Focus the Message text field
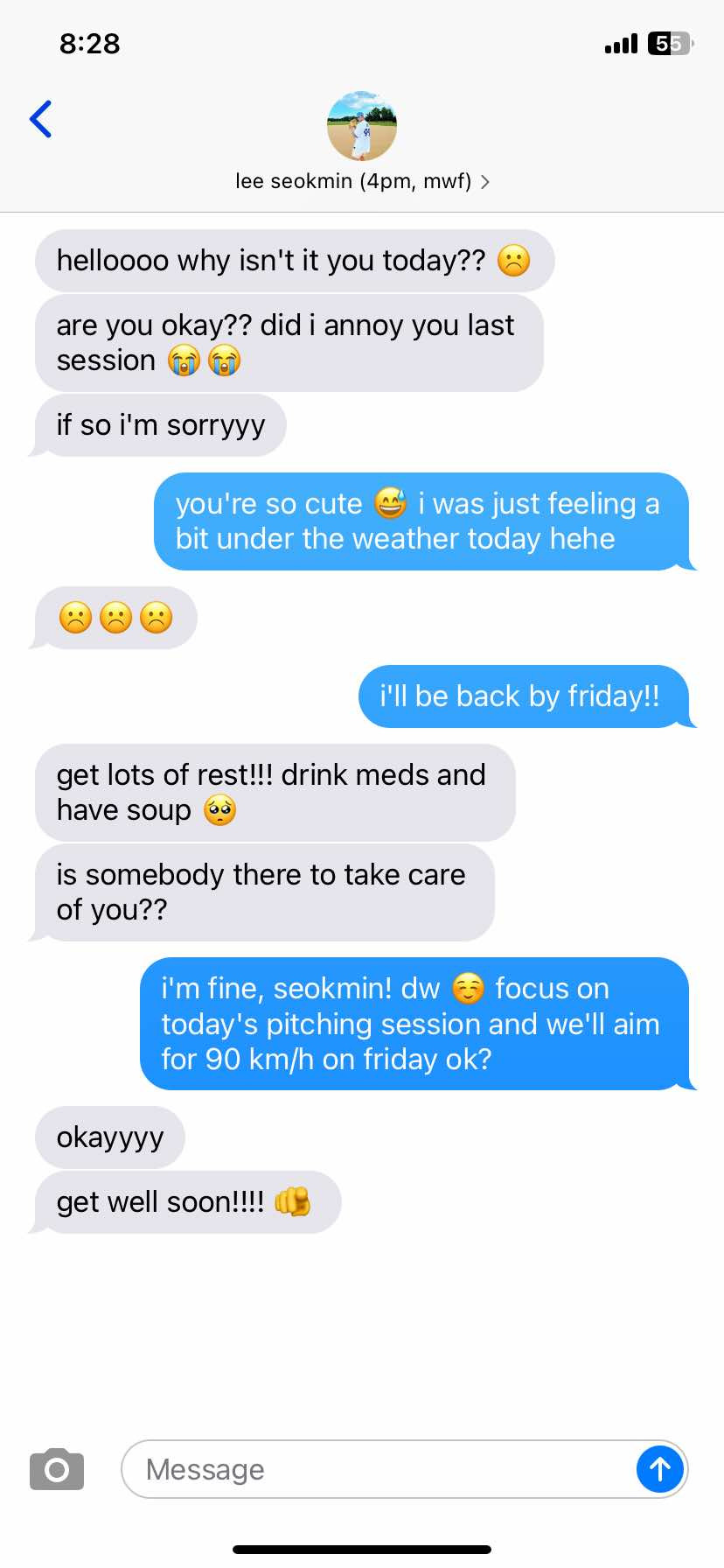Image resolution: width=724 pixels, height=1568 pixels. point(376,1469)
